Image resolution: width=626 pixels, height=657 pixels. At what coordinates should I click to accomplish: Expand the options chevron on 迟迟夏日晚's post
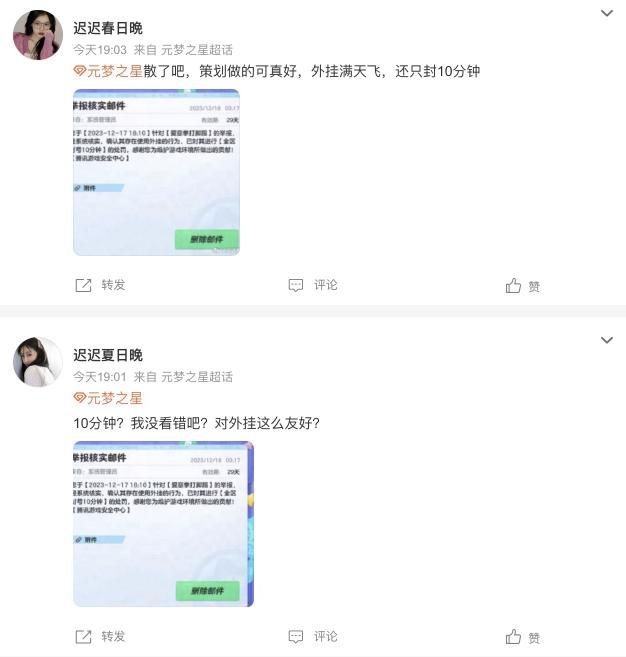pos(606,340)
